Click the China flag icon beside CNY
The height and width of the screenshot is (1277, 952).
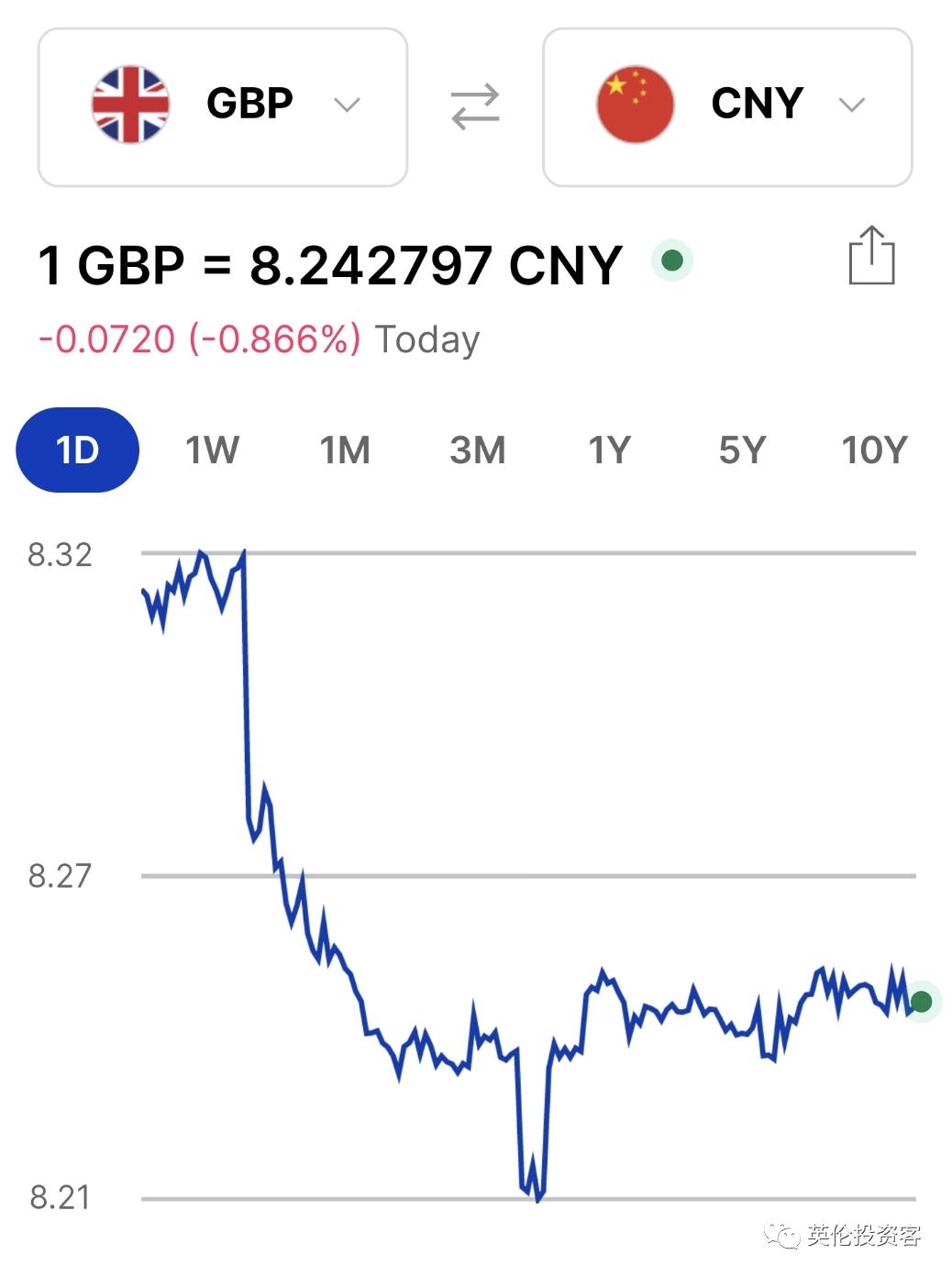pos(637,103)
